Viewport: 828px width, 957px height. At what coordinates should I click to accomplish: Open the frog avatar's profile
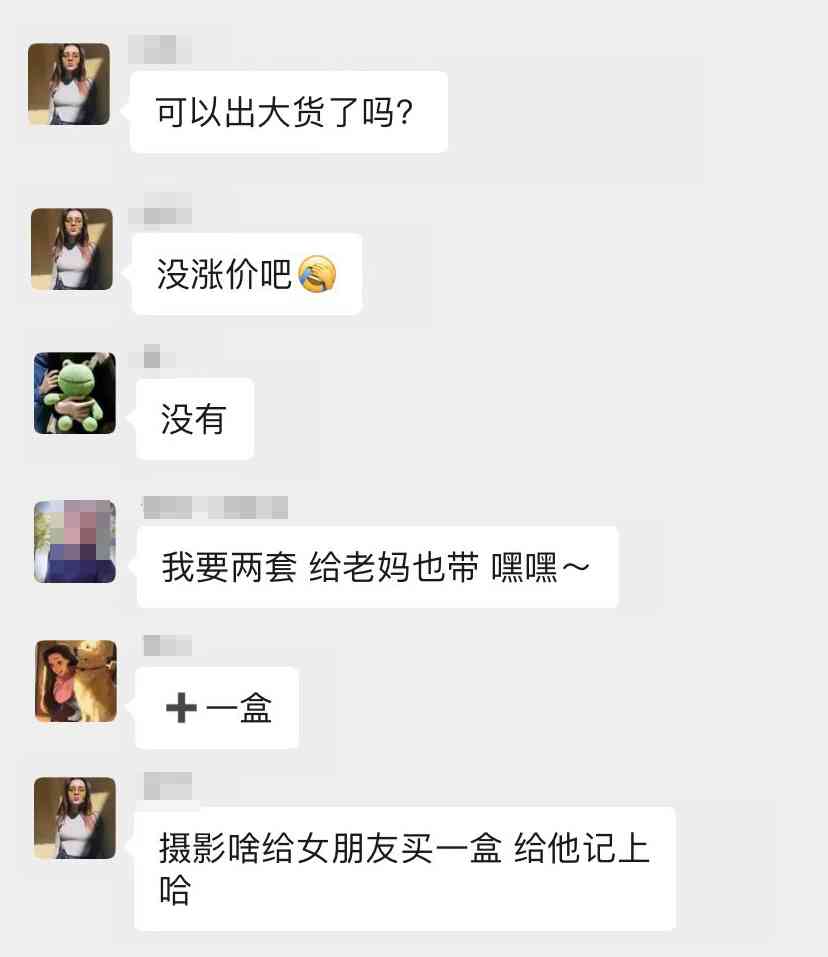point(74,393)
